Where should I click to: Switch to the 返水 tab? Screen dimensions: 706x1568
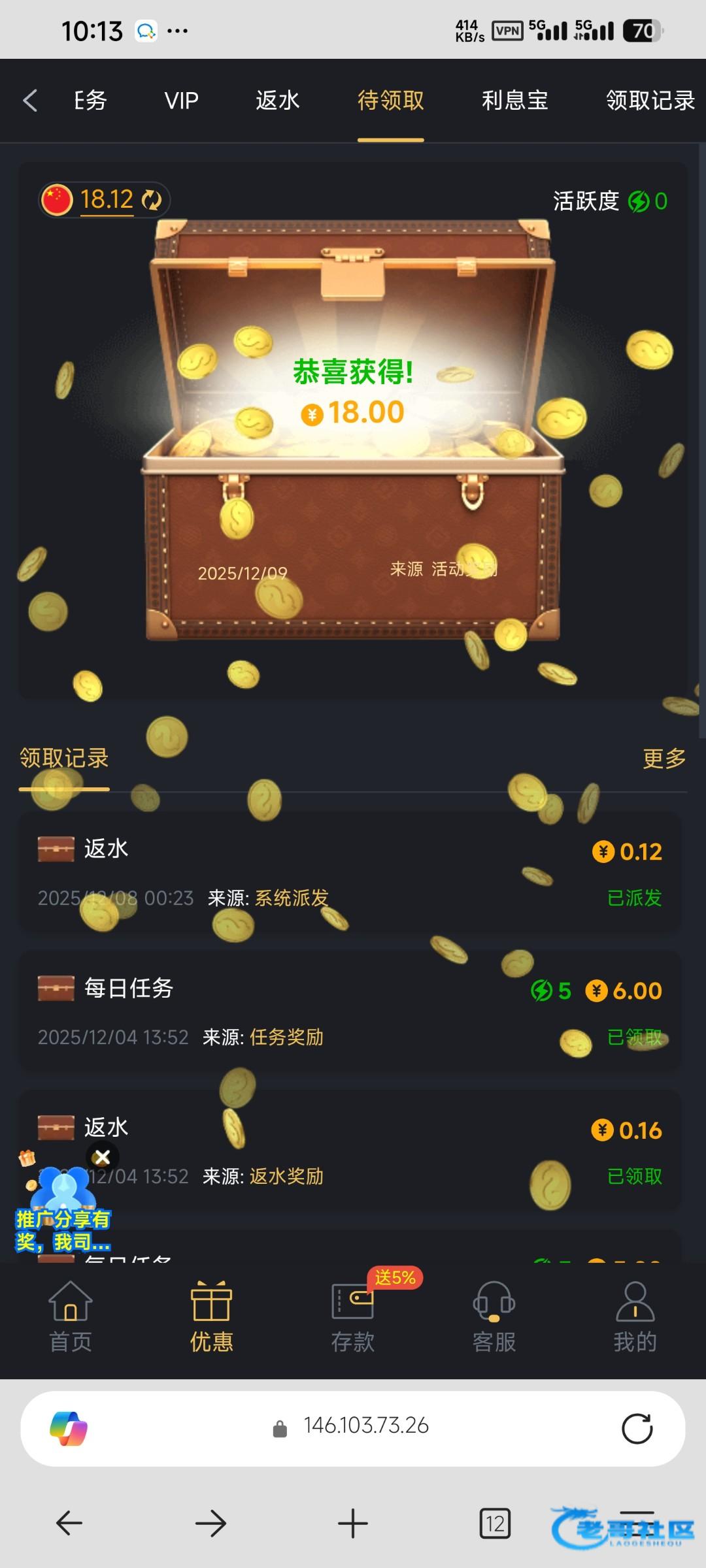pos(277,101)
